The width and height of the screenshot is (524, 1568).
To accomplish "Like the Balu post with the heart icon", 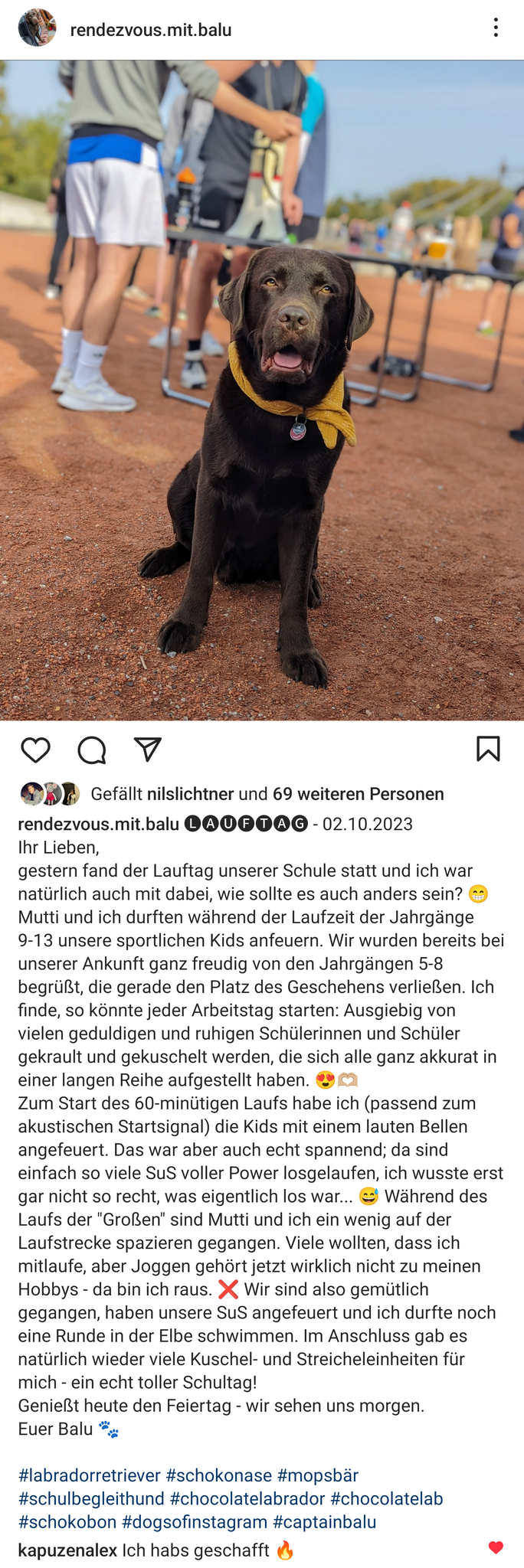I will (x=35, y=750).
